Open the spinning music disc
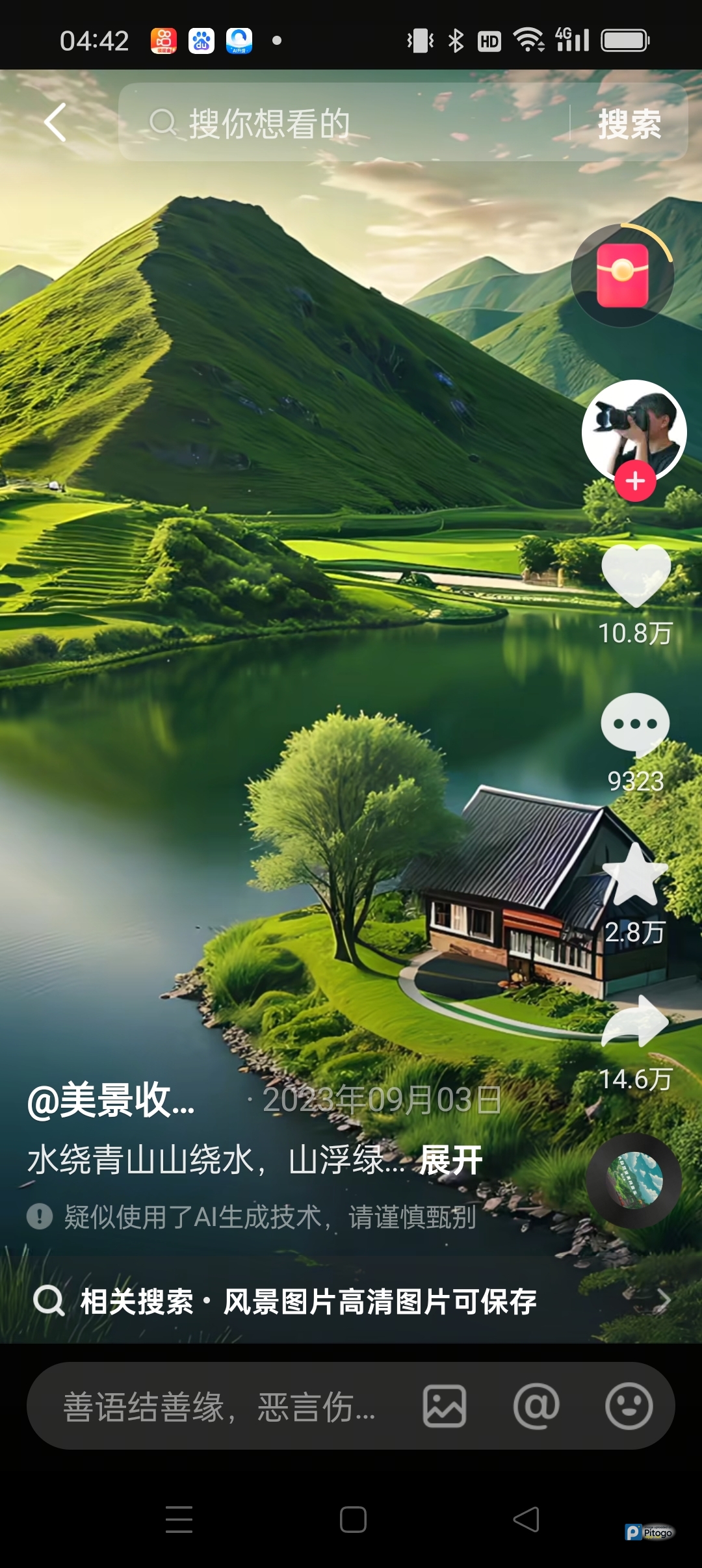Image resolution: width=702 pixels, height=1568 pixels. [x=634, y=1181]
